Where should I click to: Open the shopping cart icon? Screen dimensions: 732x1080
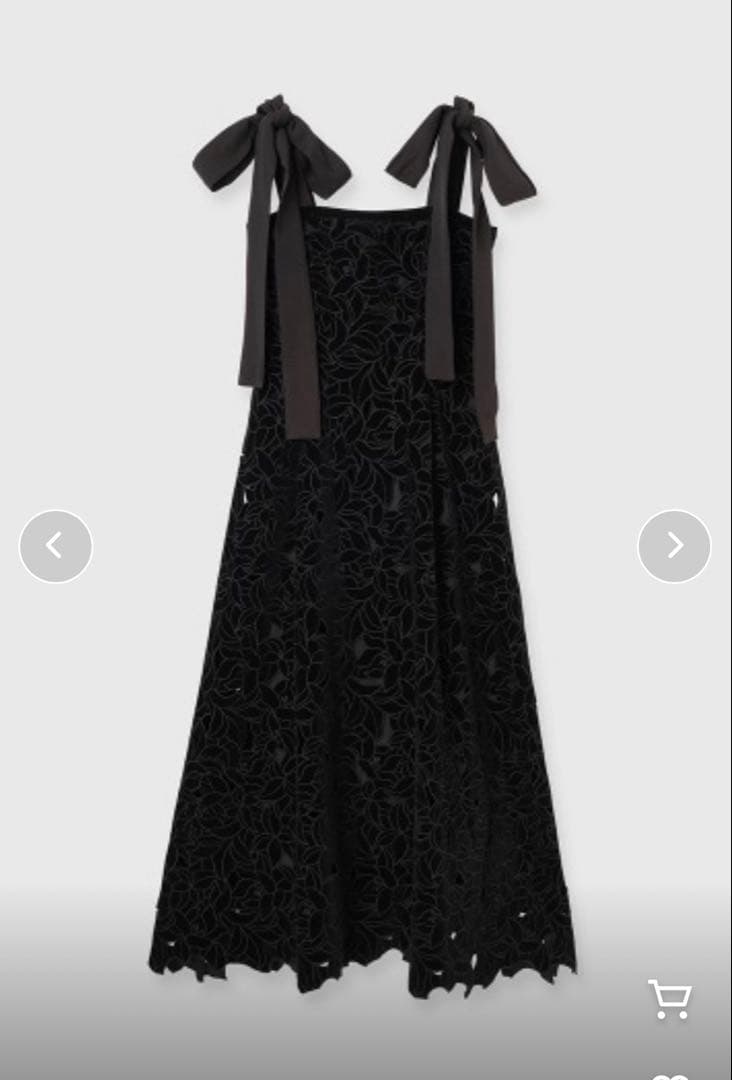[669, 998]
